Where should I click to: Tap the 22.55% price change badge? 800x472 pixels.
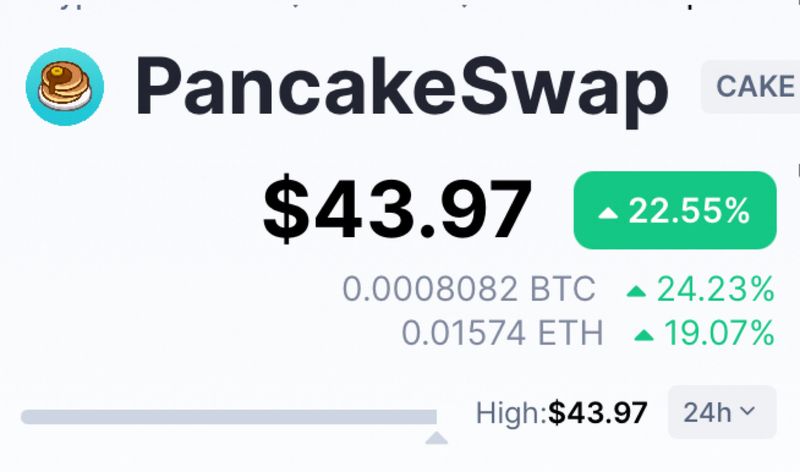pyautogui.click(x=674, y=211)
